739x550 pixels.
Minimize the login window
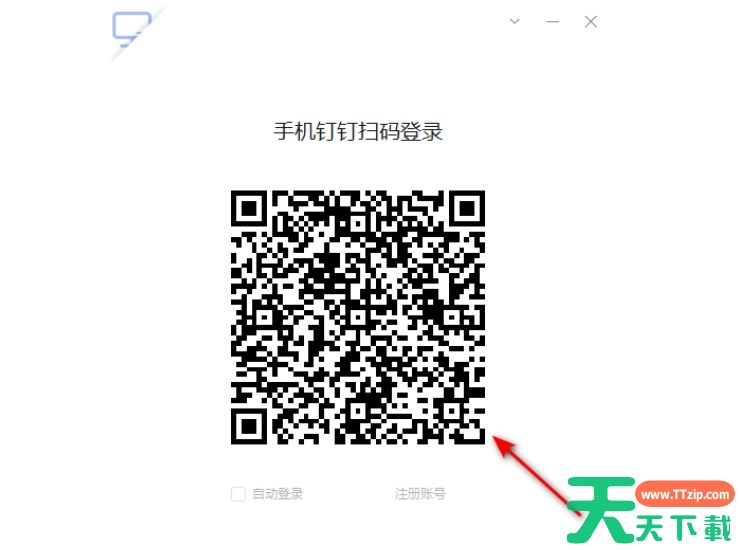[552, 21]
